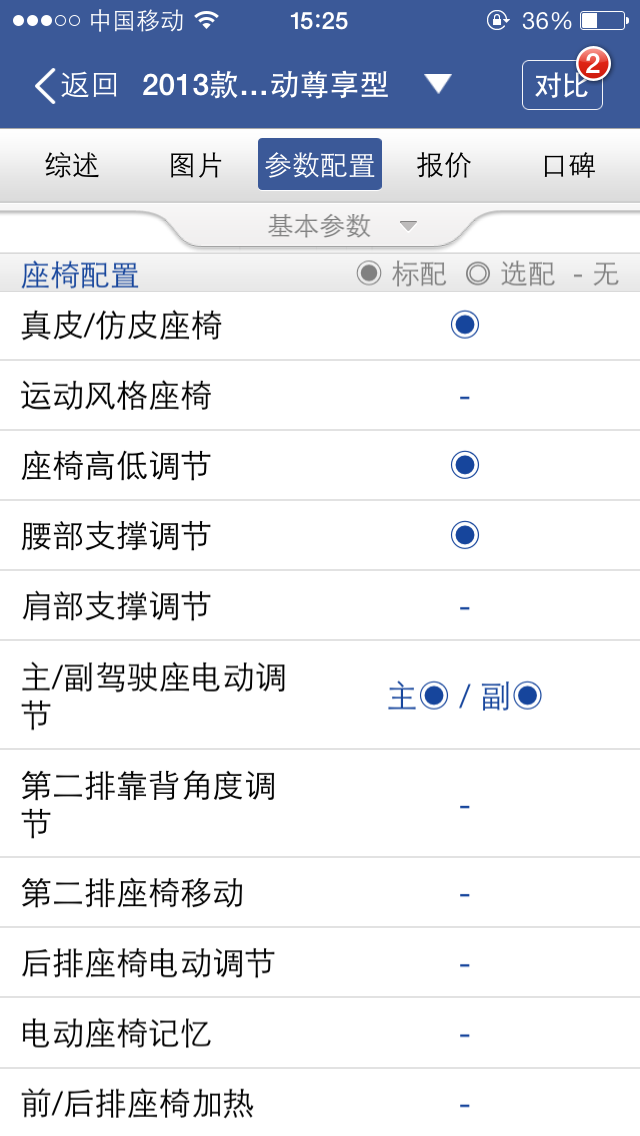Open the 对比 comparison list
Screen dimensions: 640x1136
(562, 86)
